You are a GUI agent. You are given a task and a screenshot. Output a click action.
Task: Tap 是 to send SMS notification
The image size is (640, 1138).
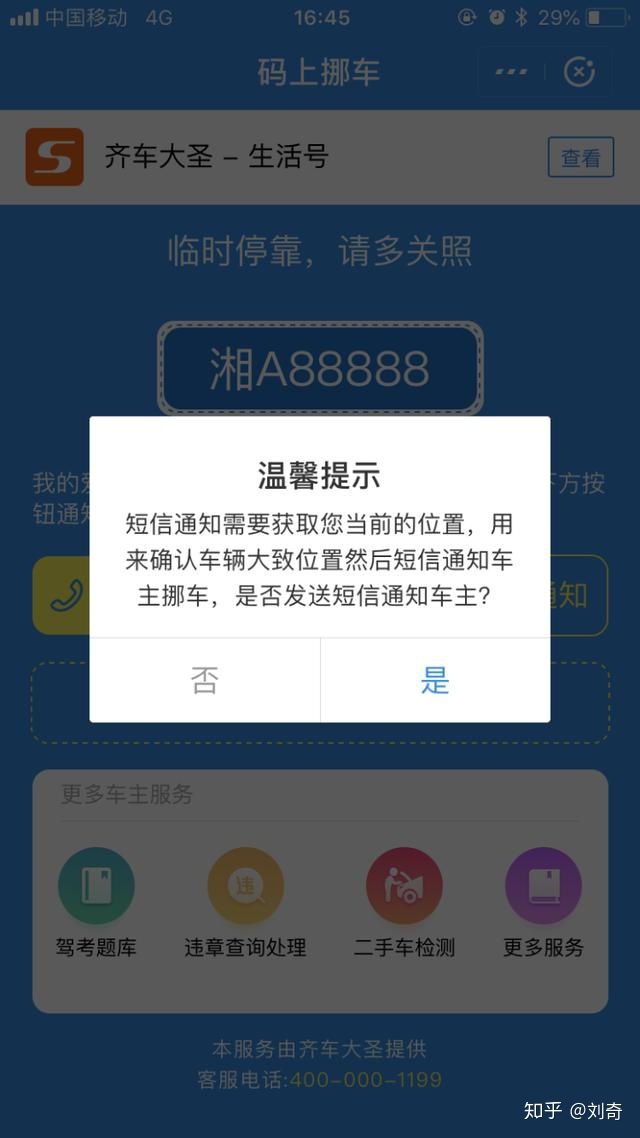click(x=435, y=681)
